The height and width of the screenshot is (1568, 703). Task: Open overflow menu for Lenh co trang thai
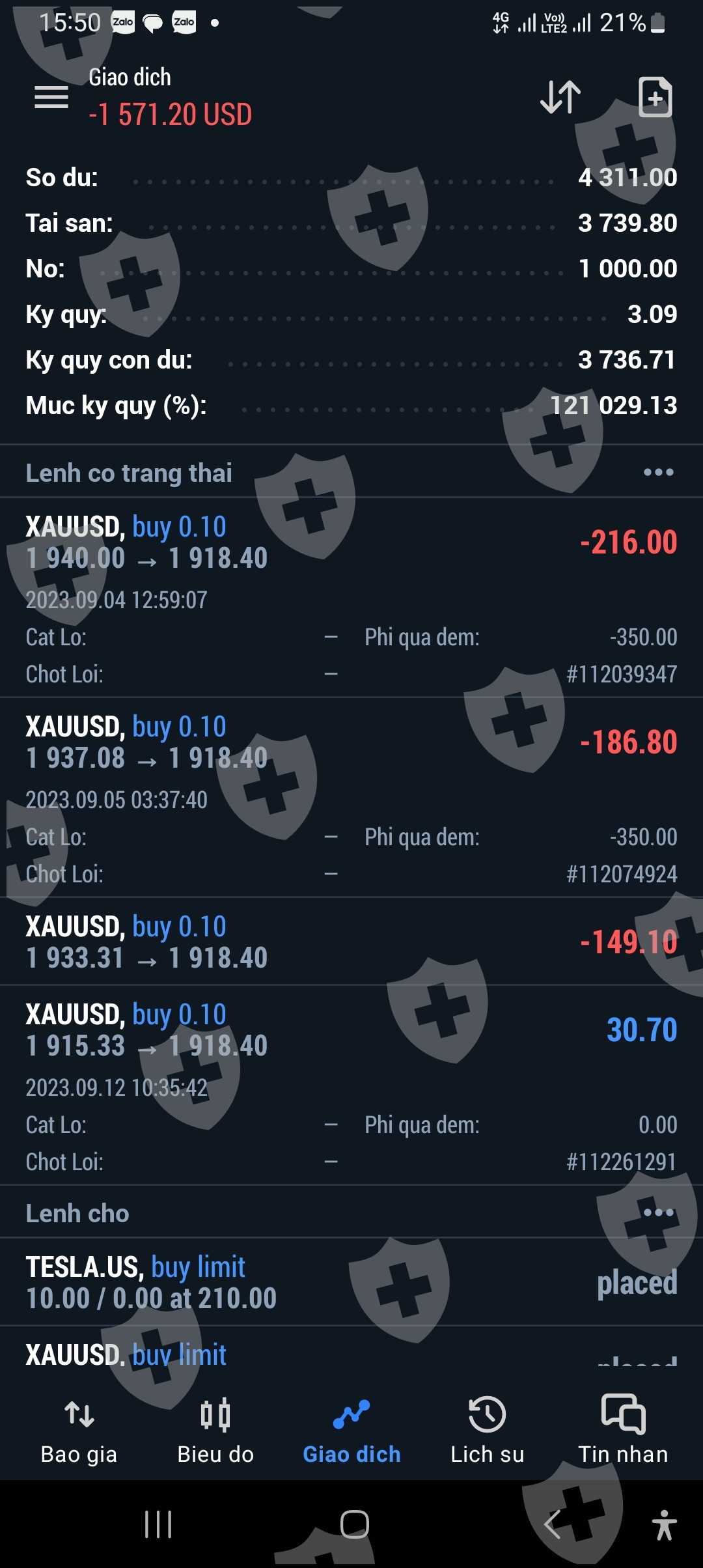pyautogui.click(x=658, y=473)
